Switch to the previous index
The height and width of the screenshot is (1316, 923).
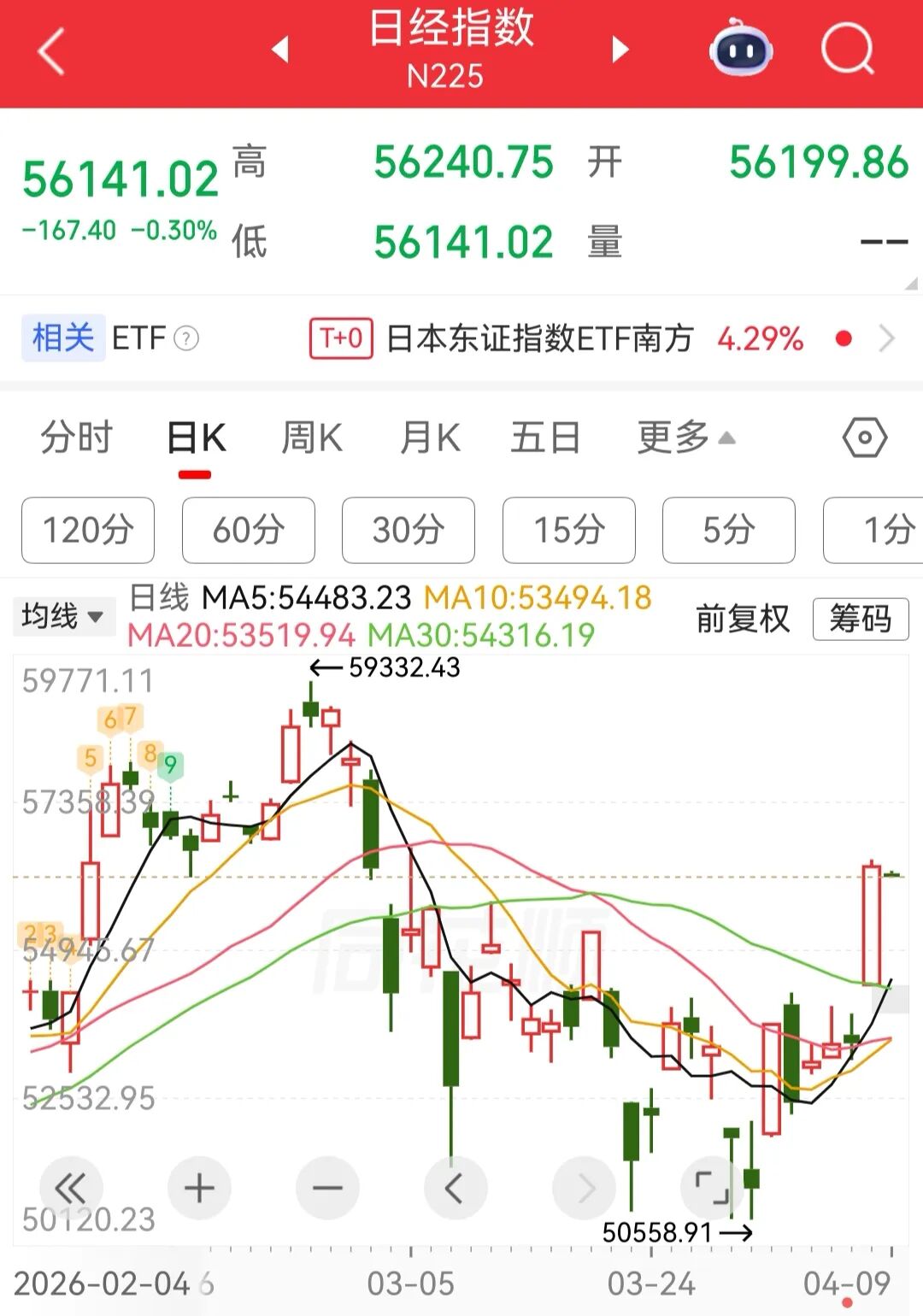(x=280, y=50)
